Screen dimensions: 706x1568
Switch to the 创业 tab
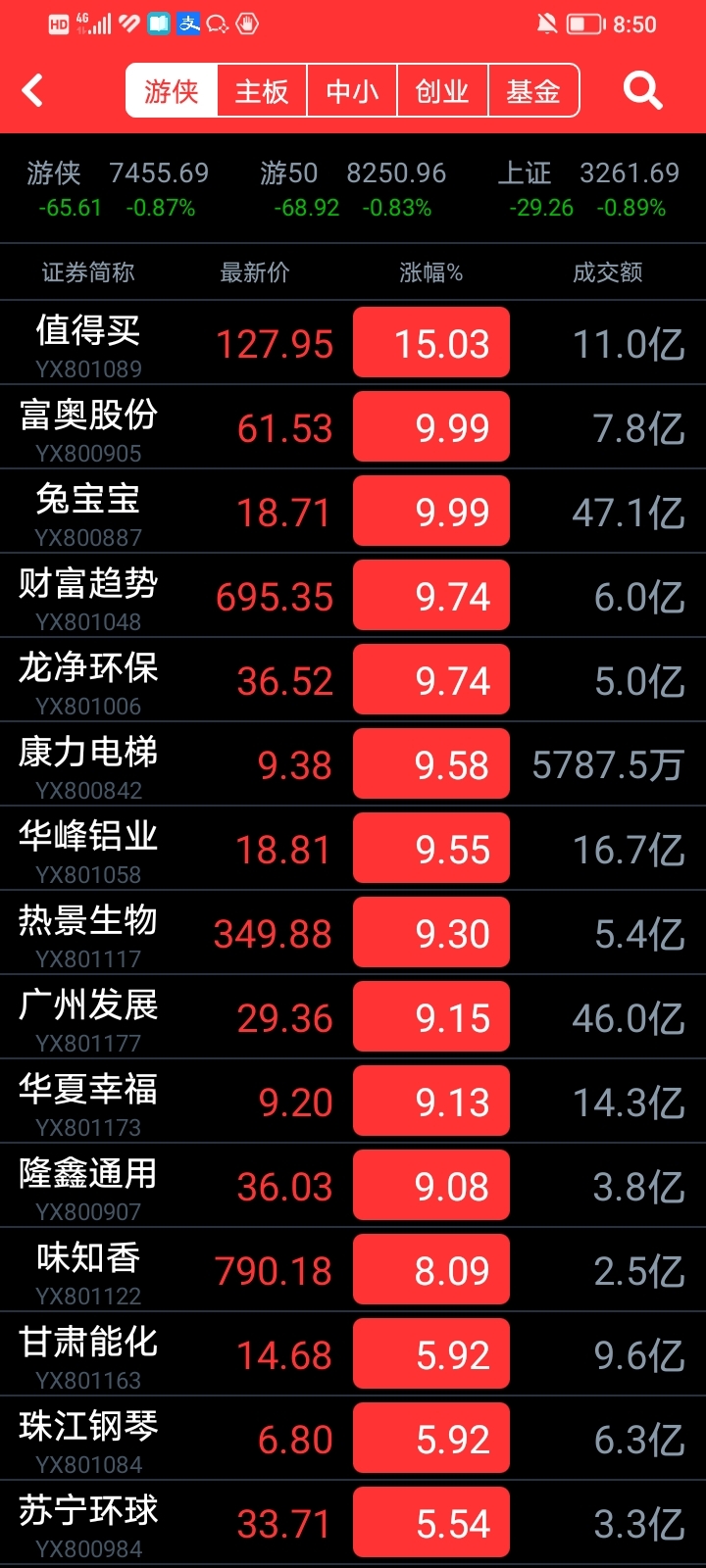(442, 91)
